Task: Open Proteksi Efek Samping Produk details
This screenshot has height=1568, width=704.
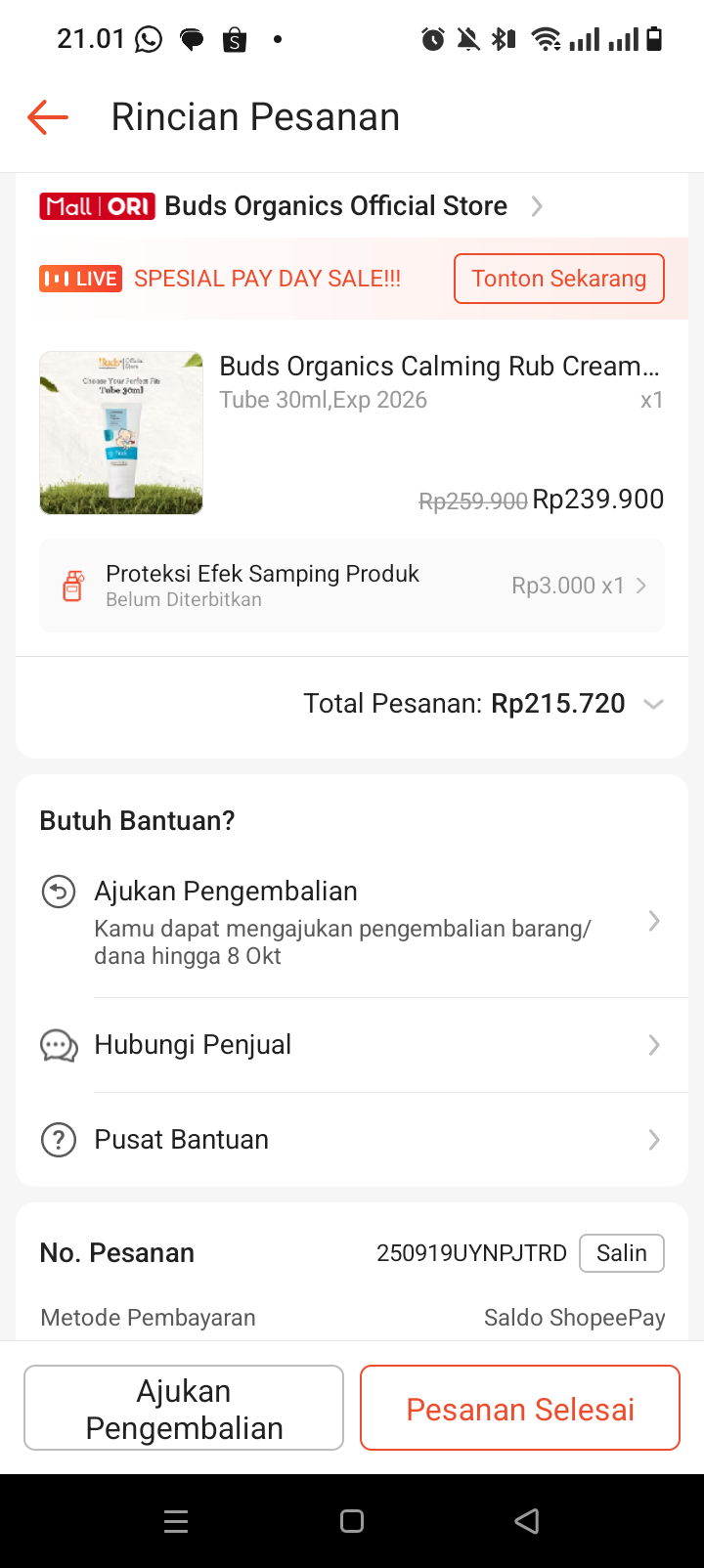Action: pyautogui.click(x=352, y=586)
